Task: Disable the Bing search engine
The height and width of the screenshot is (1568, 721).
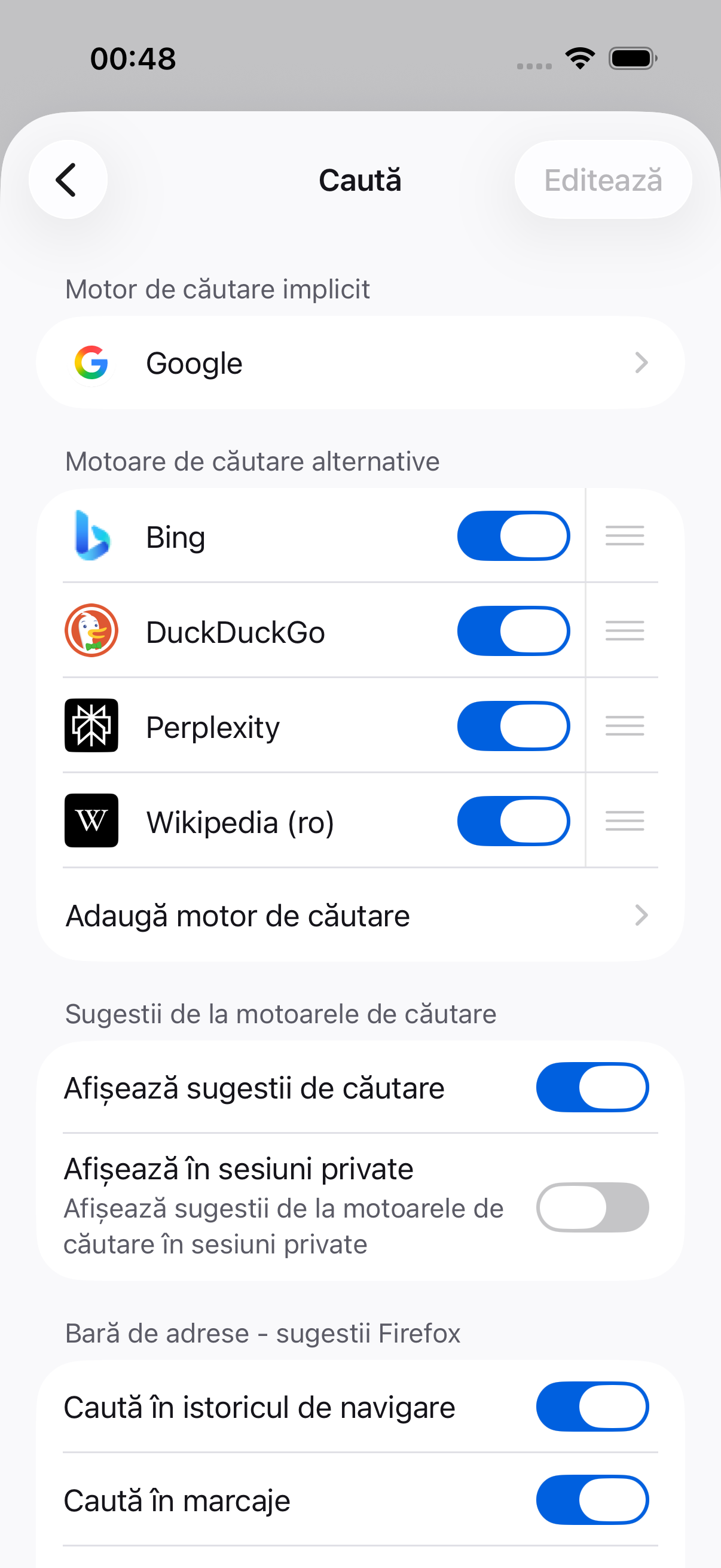Action: (514, 536)
